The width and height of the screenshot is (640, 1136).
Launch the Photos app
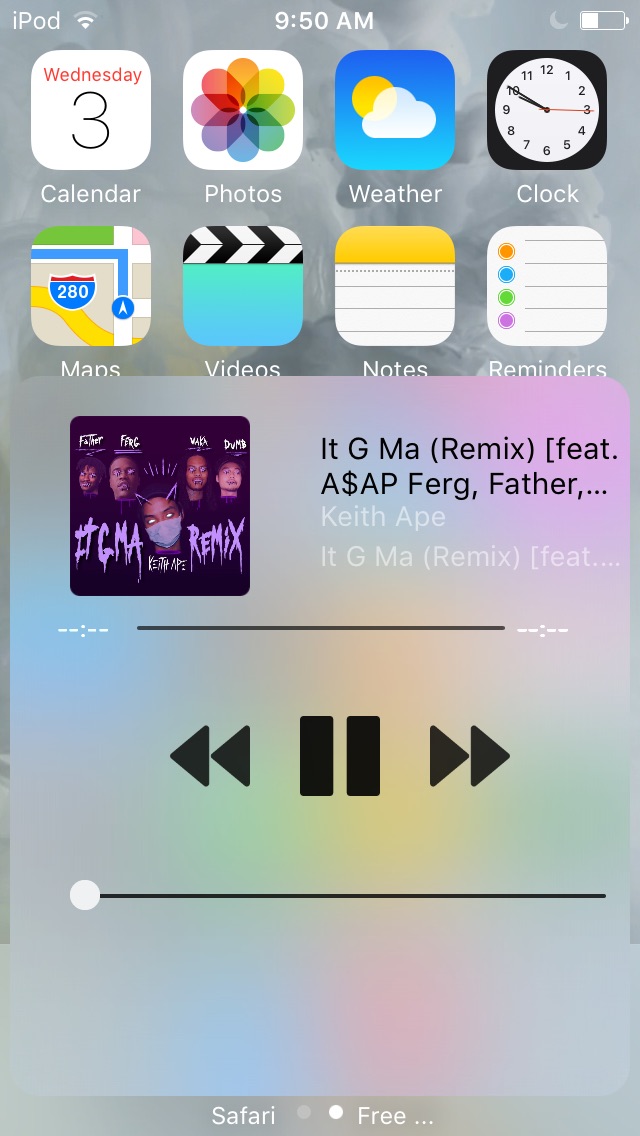pos(243,110)
